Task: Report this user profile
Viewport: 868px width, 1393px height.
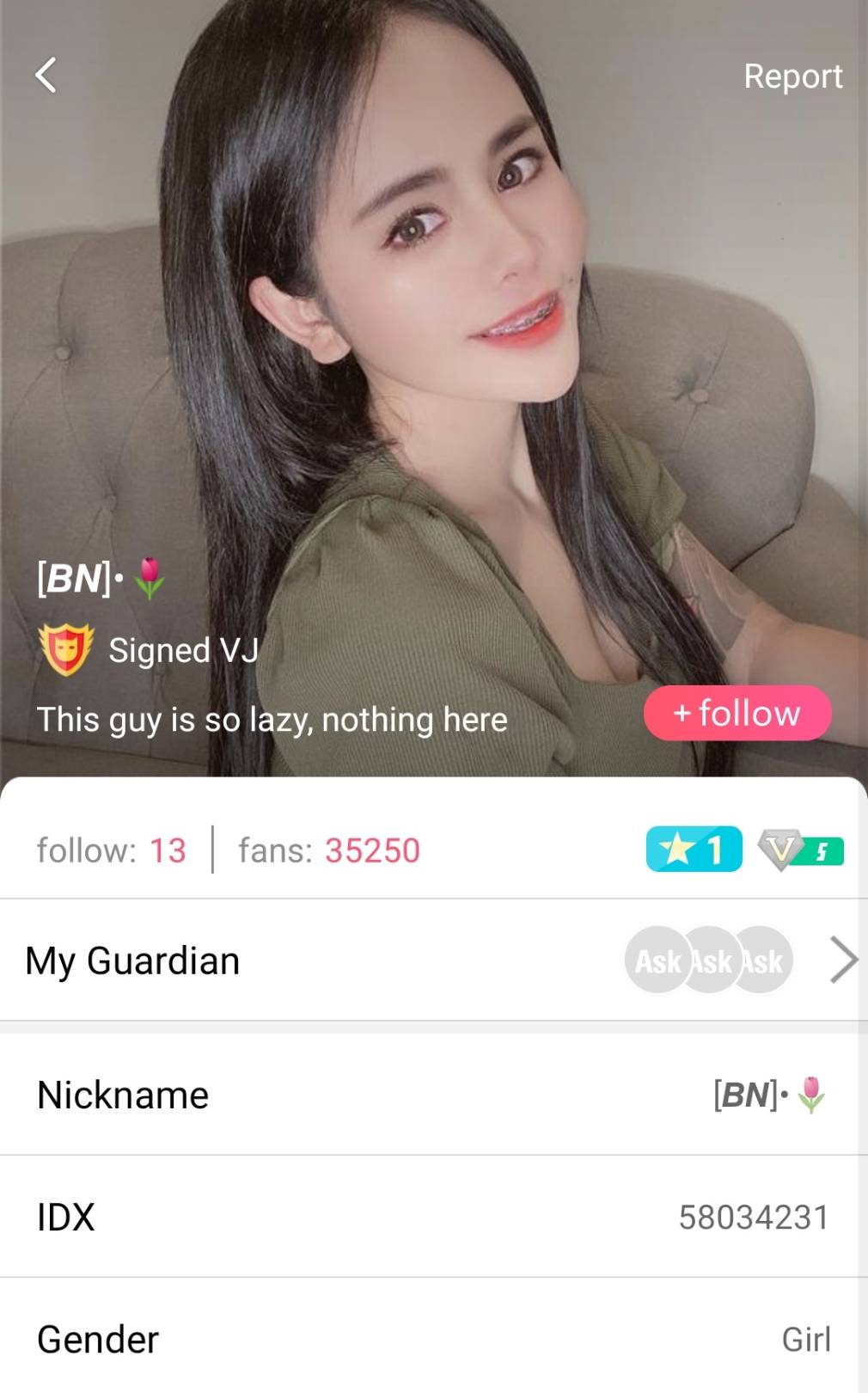Action: (792, 77)
